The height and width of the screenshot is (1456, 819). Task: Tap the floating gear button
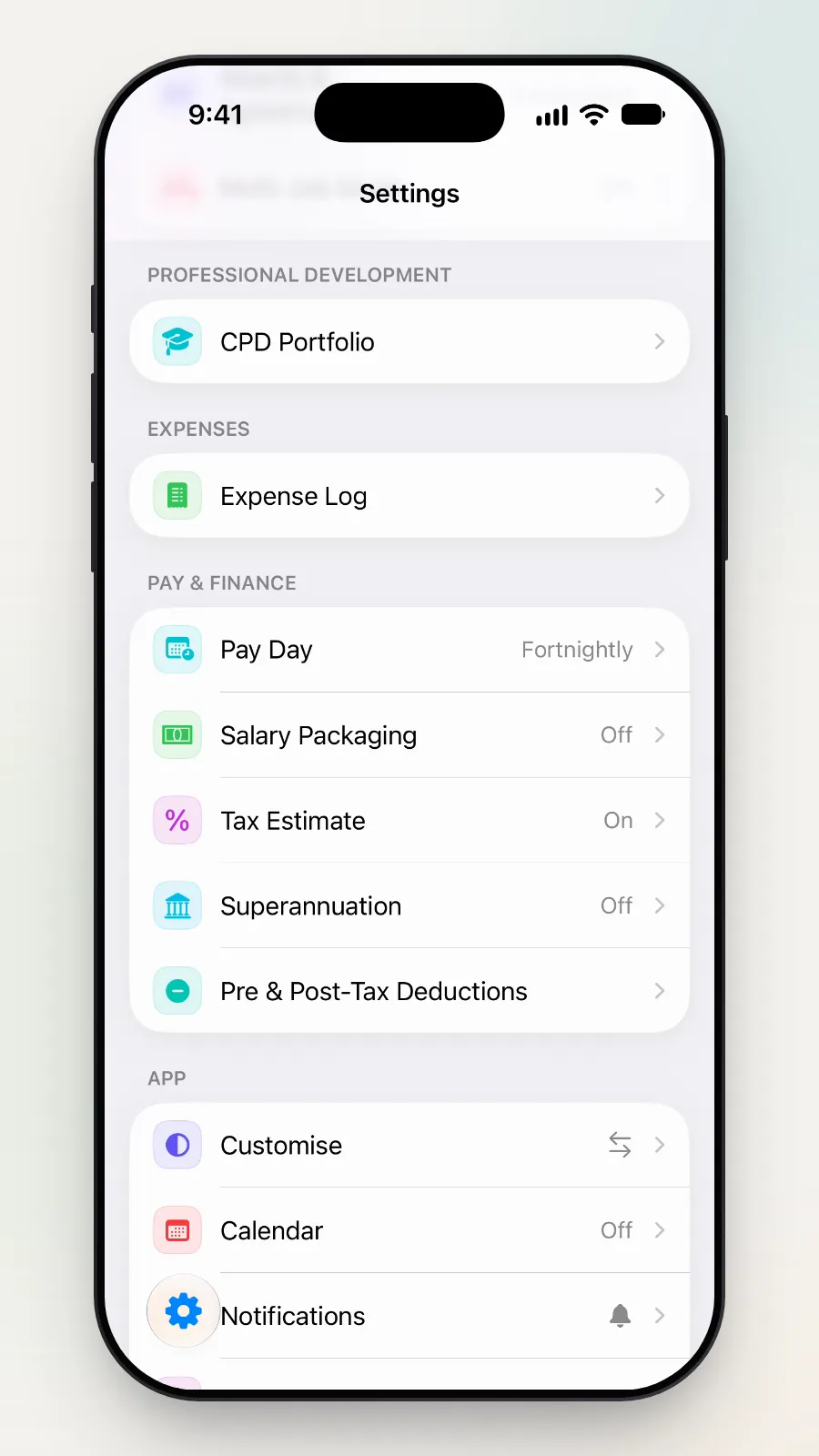pos(183,1311)
